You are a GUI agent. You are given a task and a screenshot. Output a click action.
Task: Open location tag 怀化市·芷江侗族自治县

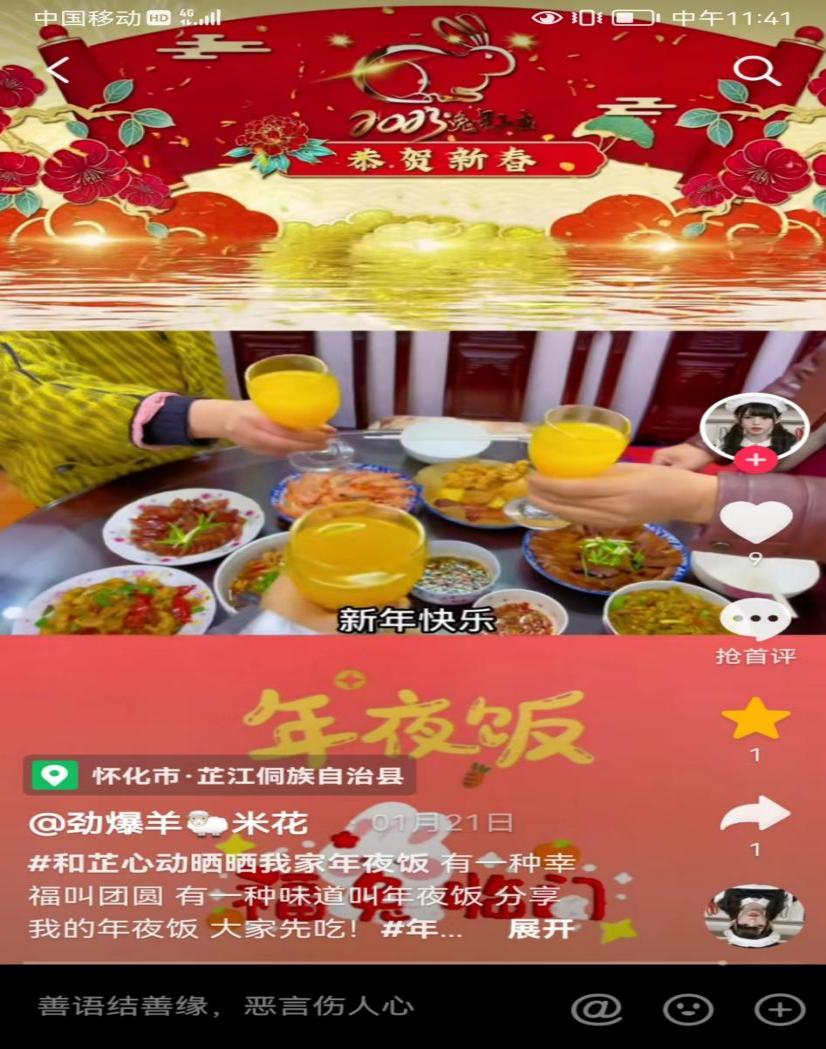tap(220, 775)
